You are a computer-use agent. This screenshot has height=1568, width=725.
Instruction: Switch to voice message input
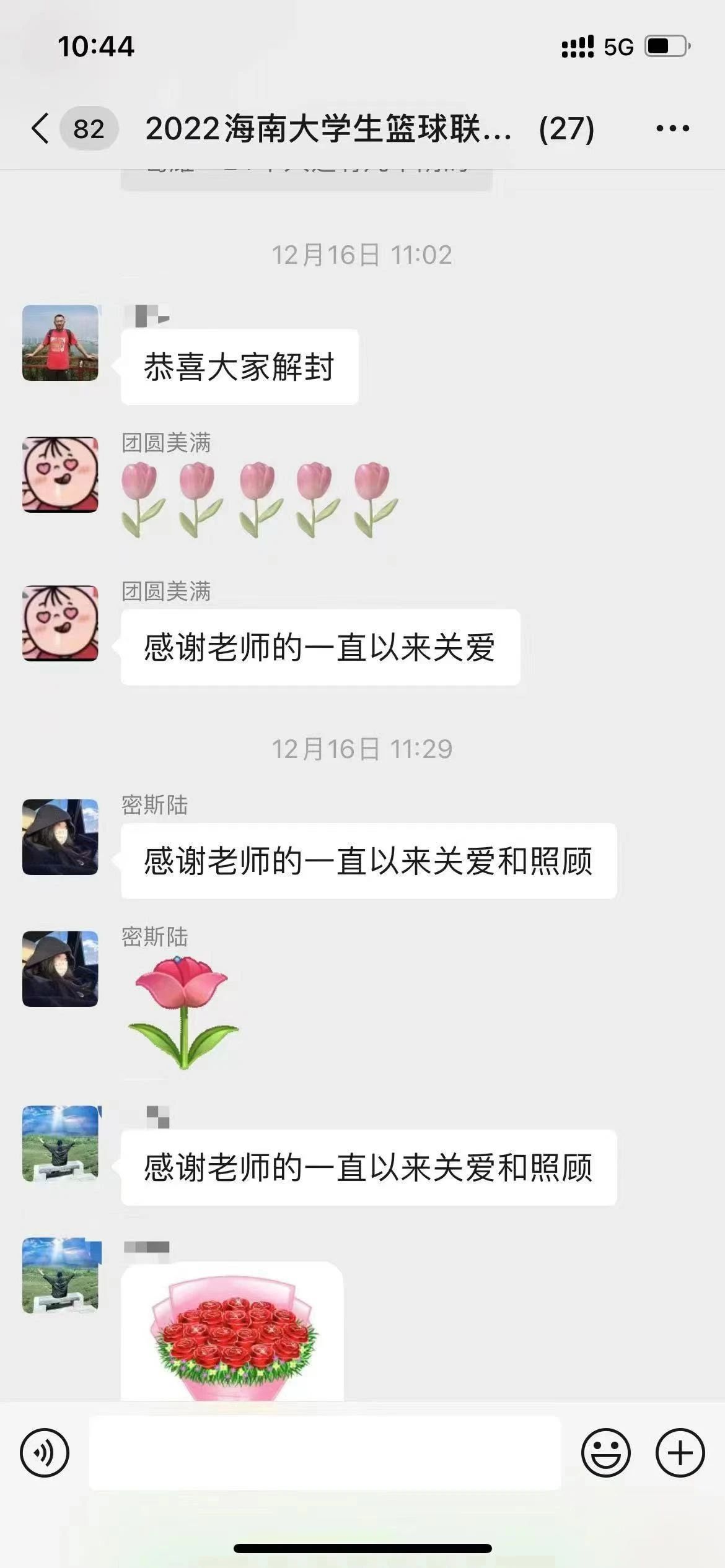pos(45,1453)
